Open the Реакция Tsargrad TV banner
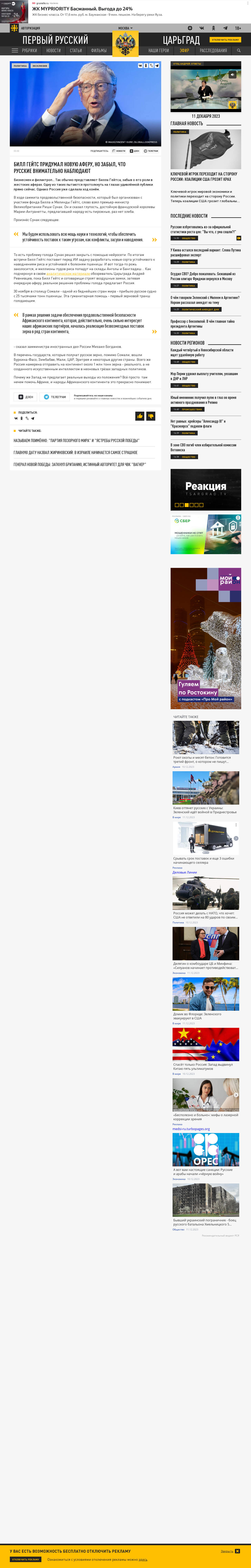 coord(206,489)
